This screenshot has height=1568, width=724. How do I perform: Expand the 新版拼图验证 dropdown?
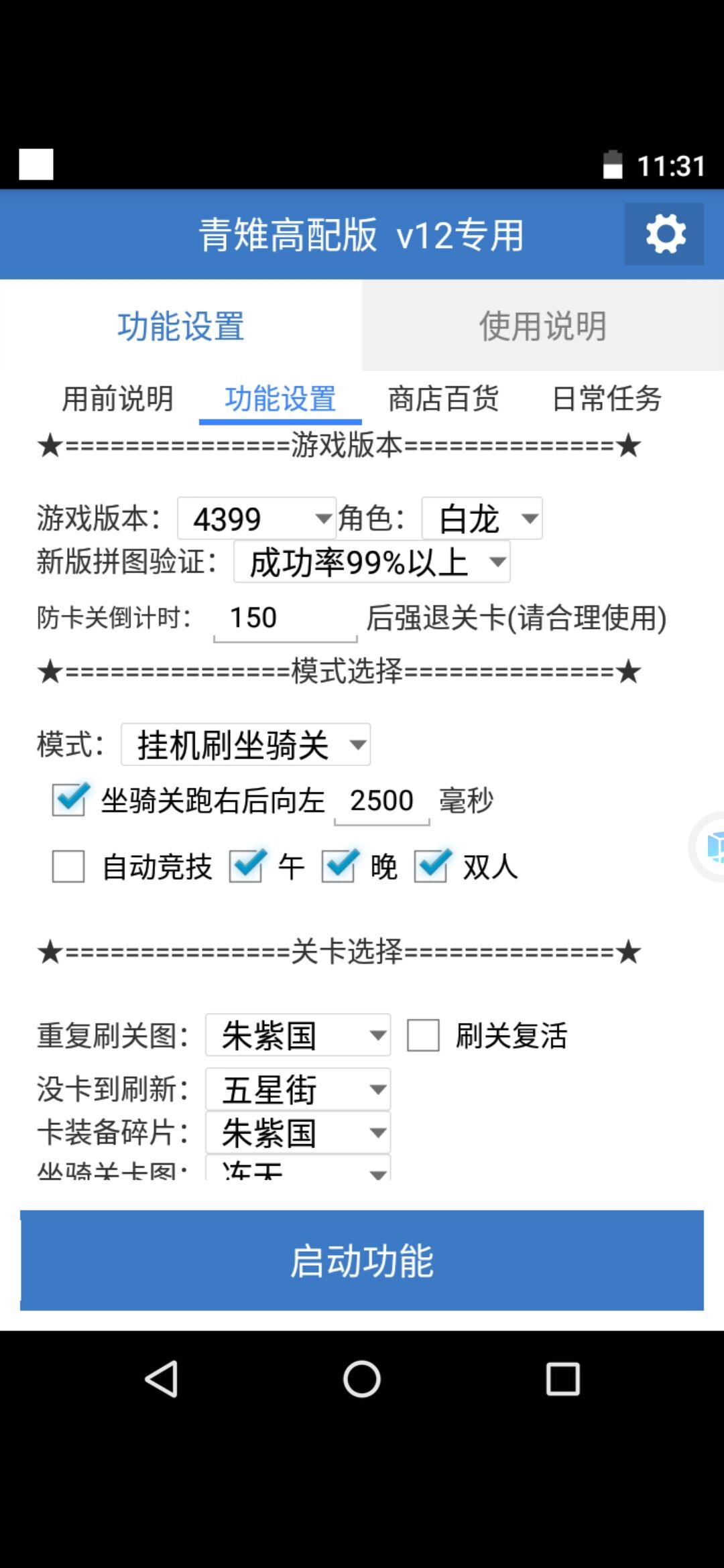pos(372,562)
